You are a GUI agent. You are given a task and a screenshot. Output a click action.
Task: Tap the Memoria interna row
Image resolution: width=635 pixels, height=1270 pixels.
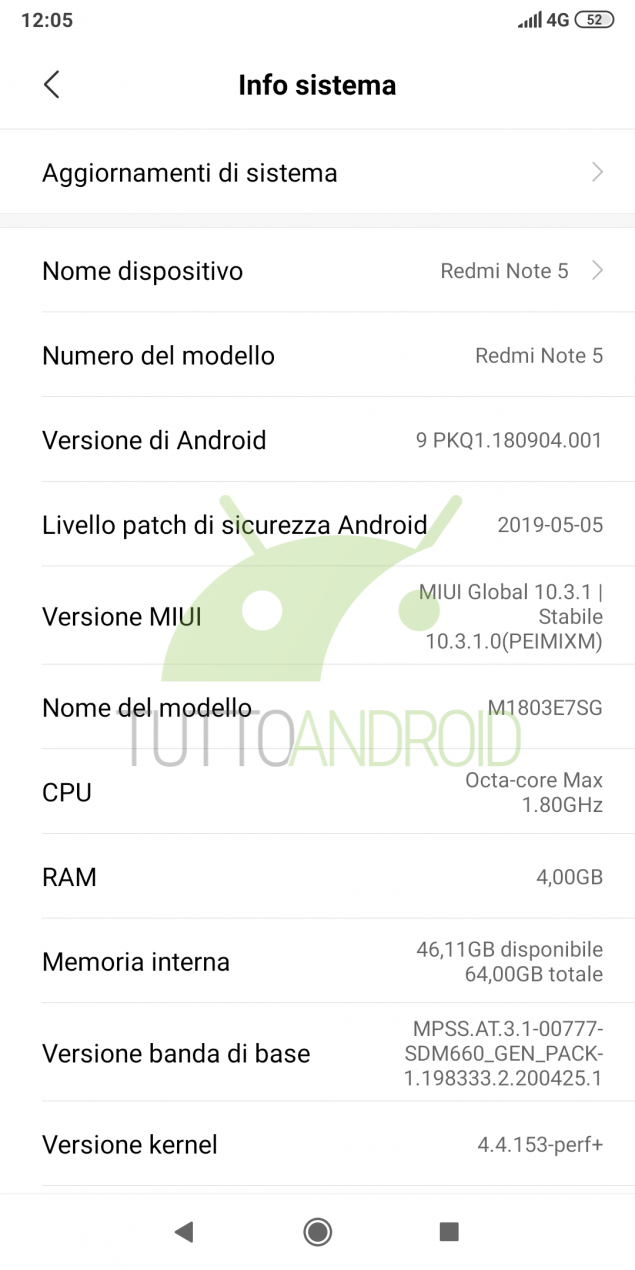(317, 961)
